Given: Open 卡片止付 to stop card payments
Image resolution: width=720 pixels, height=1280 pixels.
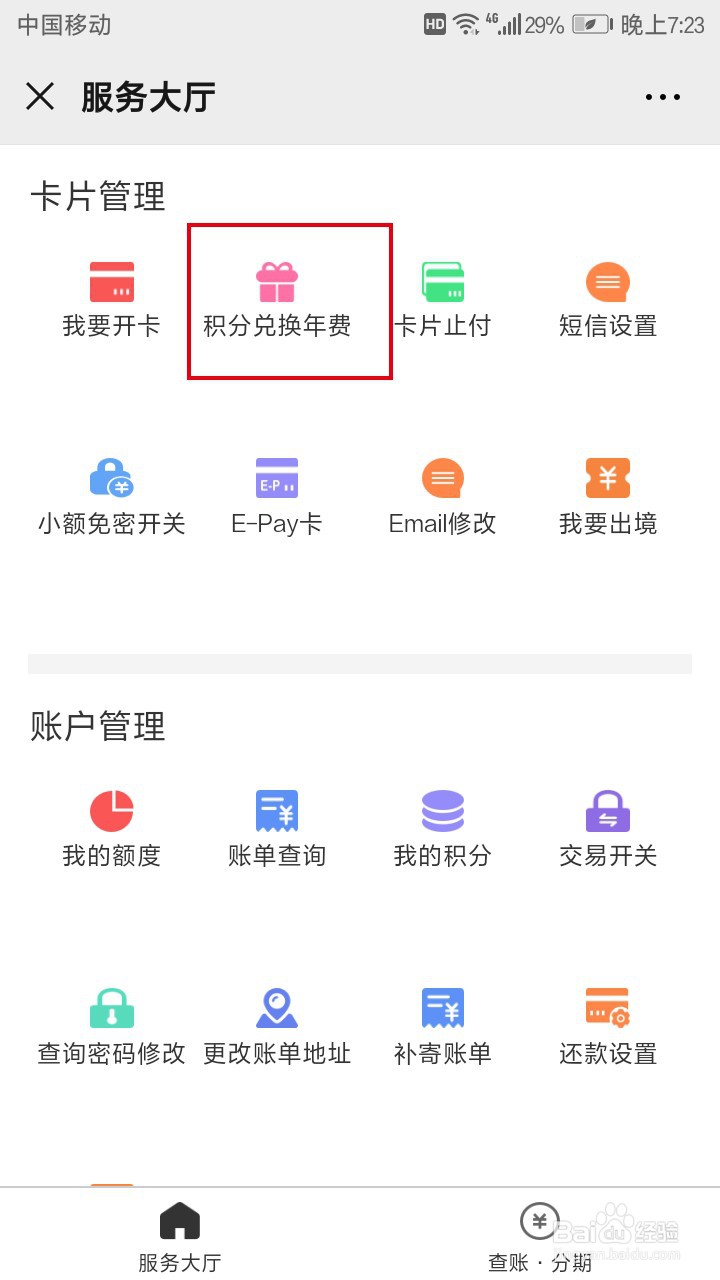Looking at the screenshot, I should [x=443, y=295].
